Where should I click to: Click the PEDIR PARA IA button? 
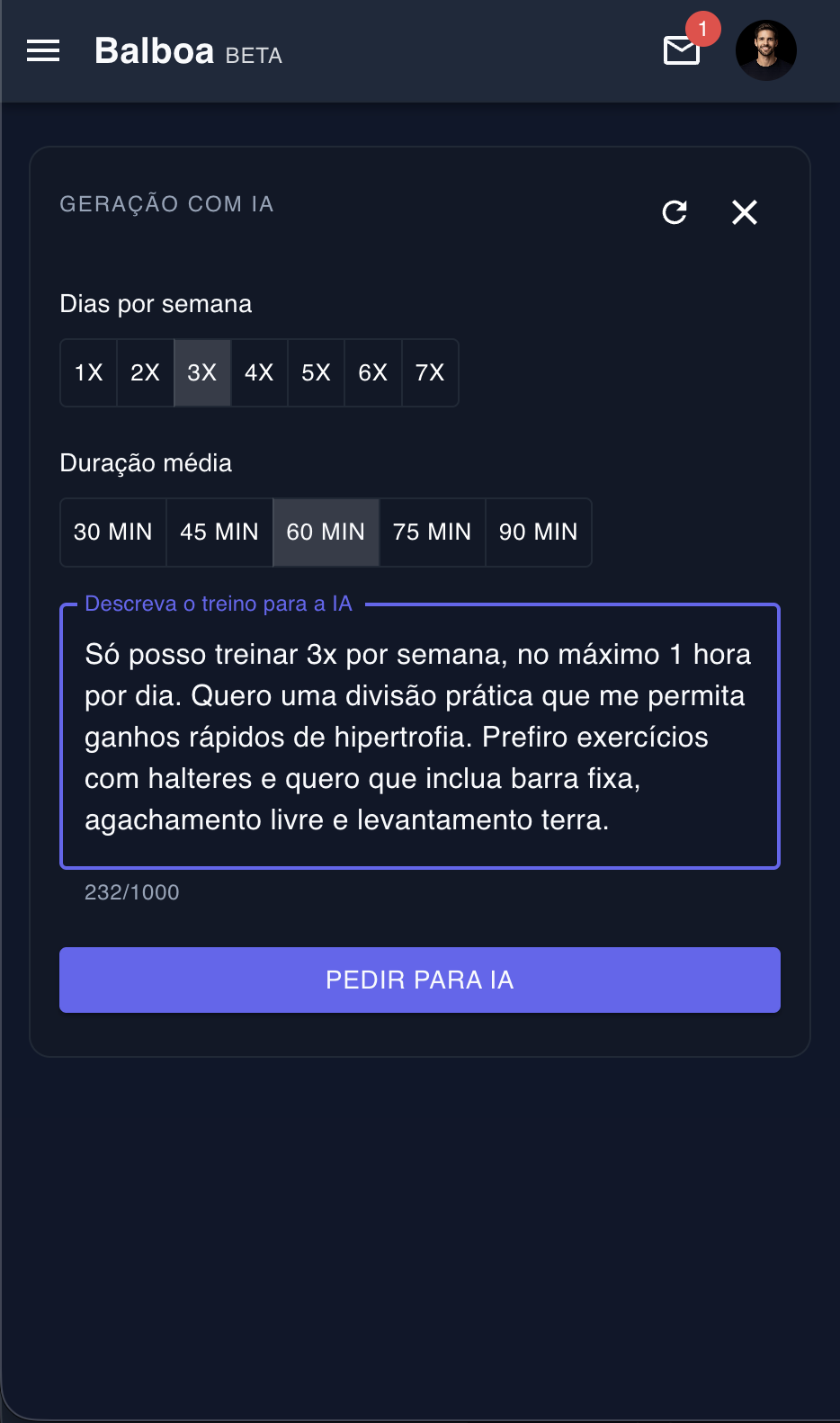(419, 980)
